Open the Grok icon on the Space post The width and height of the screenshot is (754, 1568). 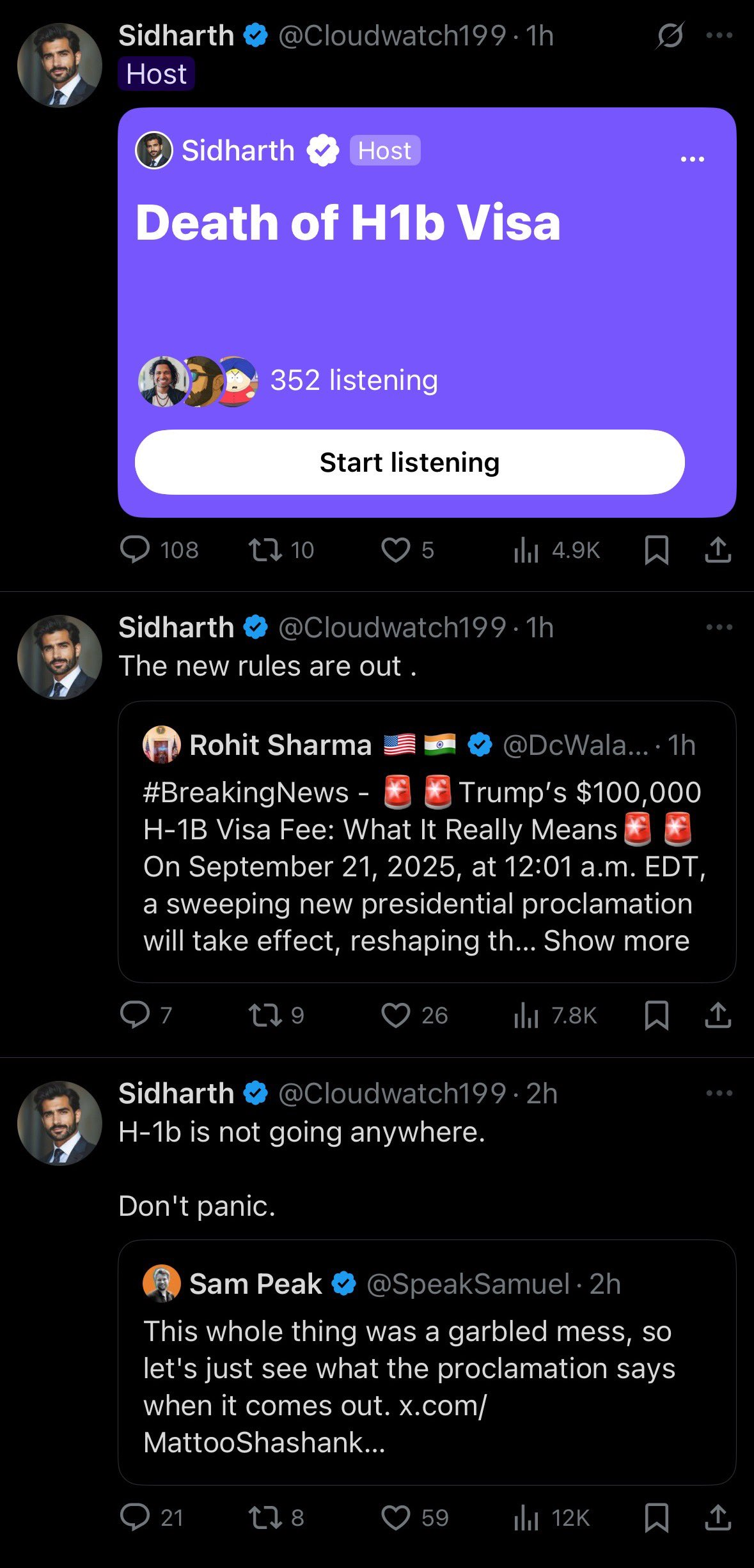point(670,35)
